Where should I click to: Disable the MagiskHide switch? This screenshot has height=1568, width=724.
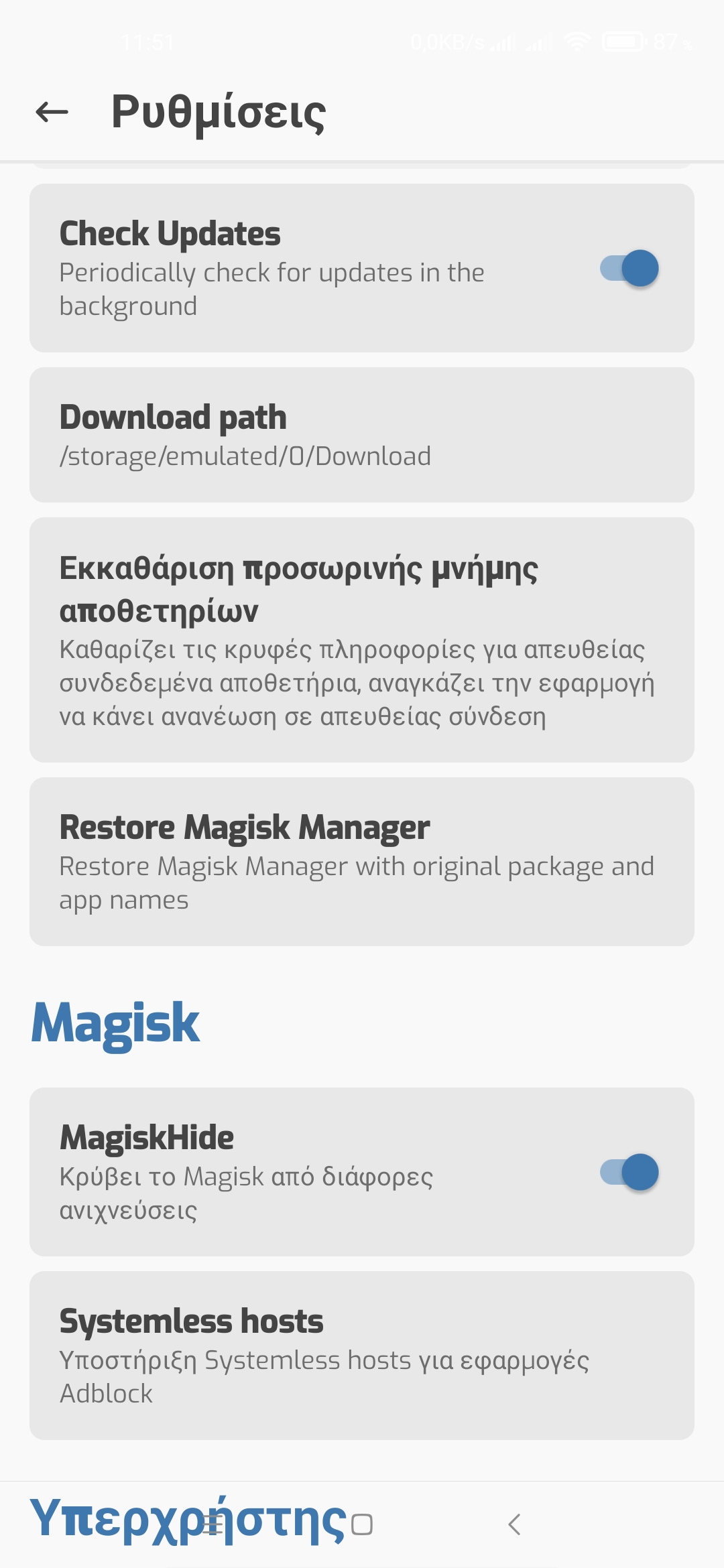point(629,1173)
